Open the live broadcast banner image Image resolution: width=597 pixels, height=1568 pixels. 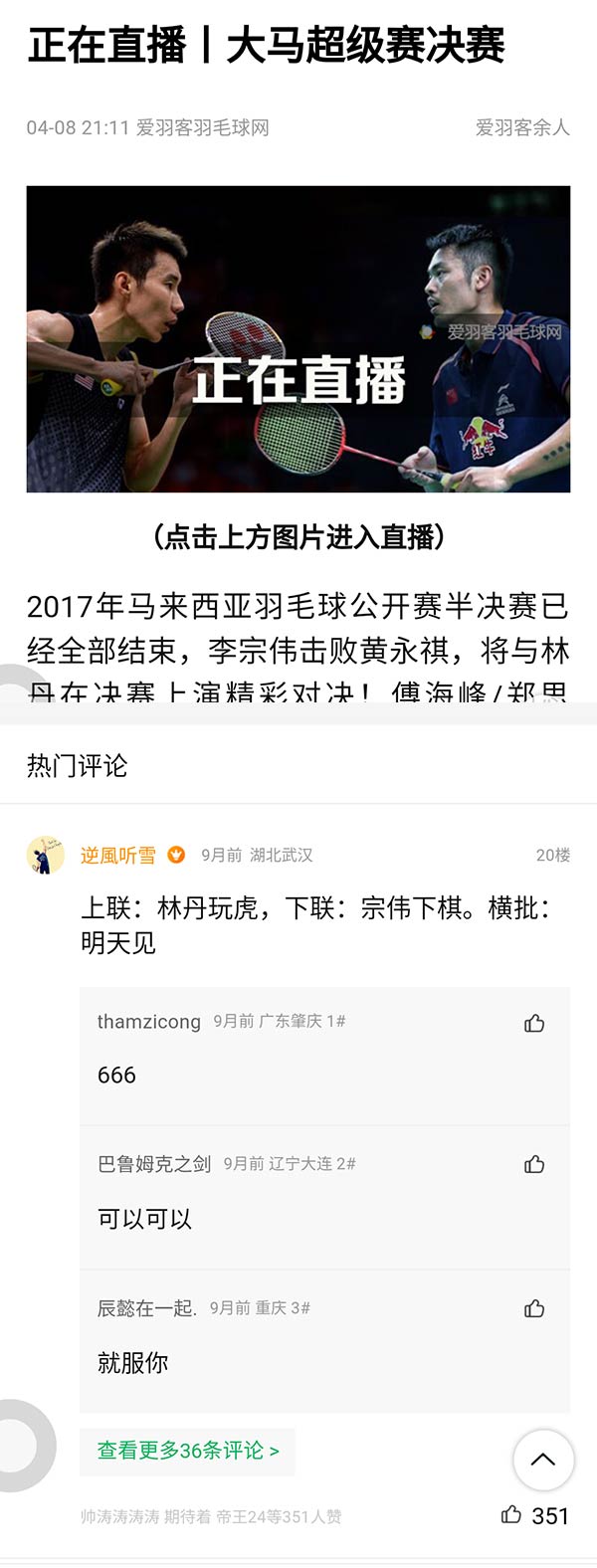(298, 339)
